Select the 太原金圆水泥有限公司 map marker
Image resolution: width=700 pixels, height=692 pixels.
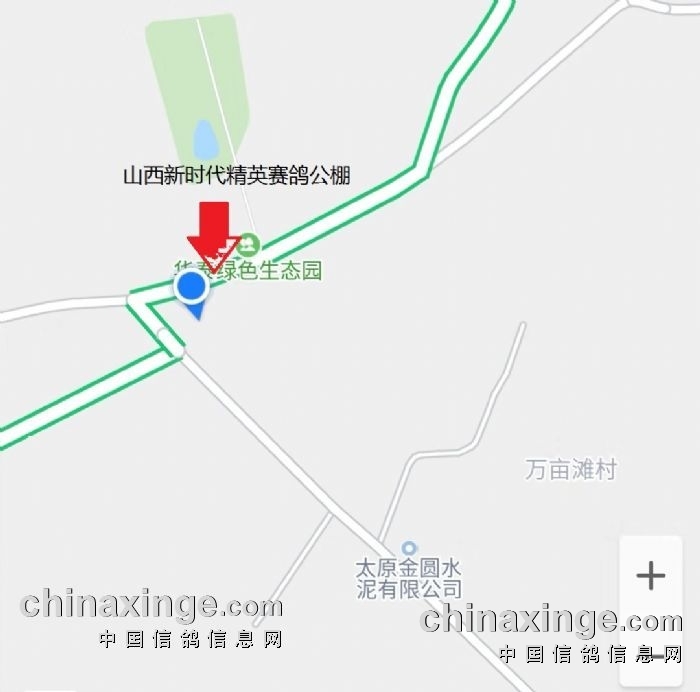coord(408,549)
